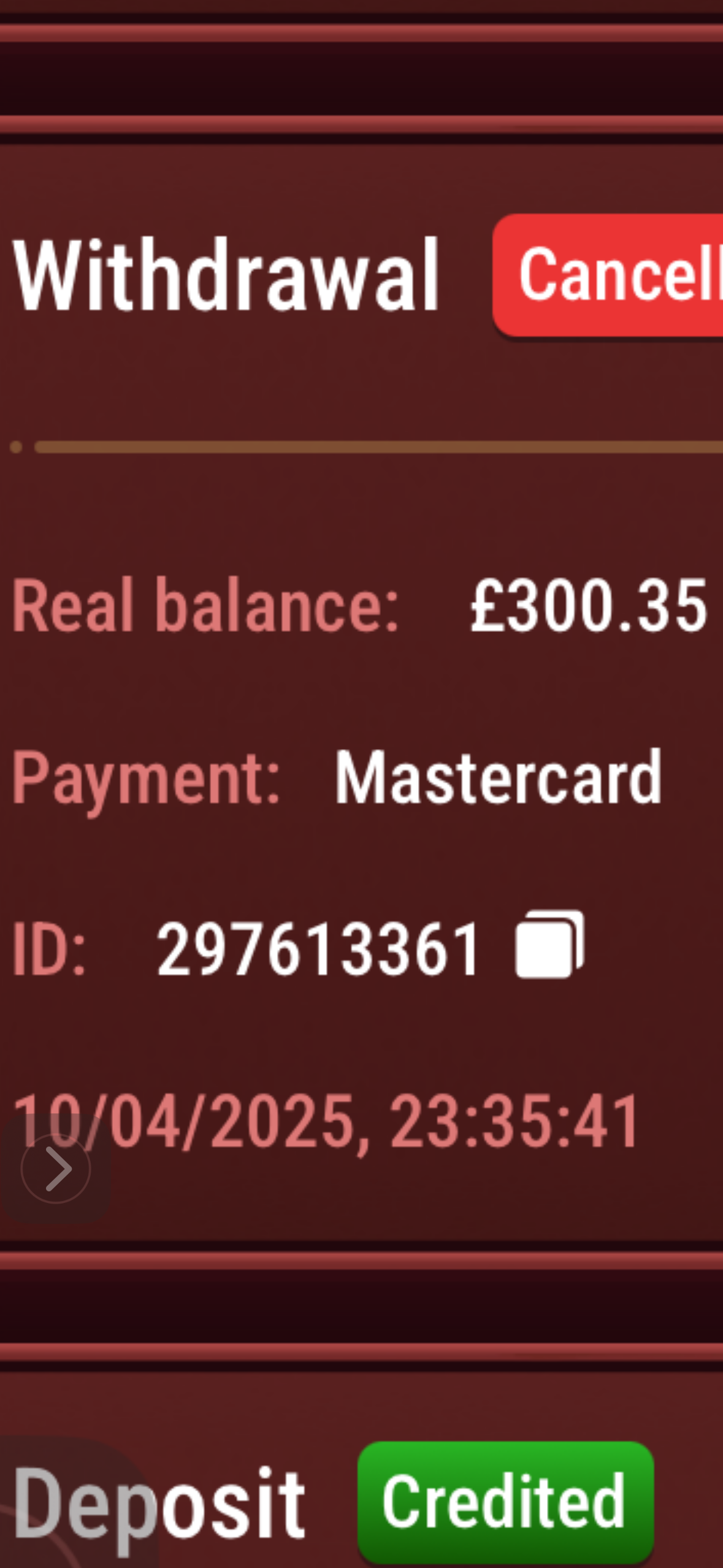Copy transaction ID 297613361
This screenshot has width=723, height=1568.
pyautogui.click(x=549, y=945)
